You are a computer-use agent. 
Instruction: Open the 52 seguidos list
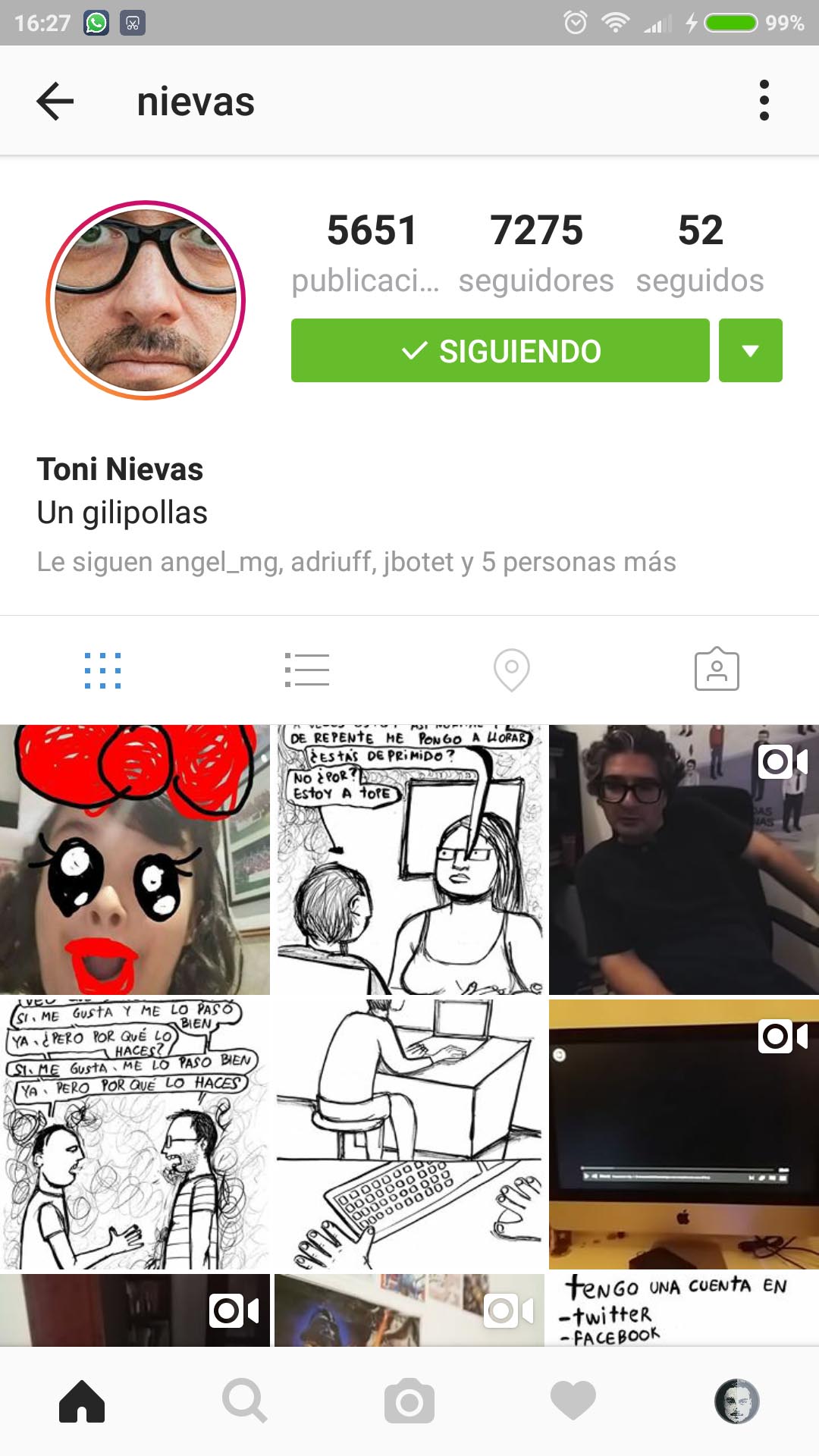coord(700,253)
